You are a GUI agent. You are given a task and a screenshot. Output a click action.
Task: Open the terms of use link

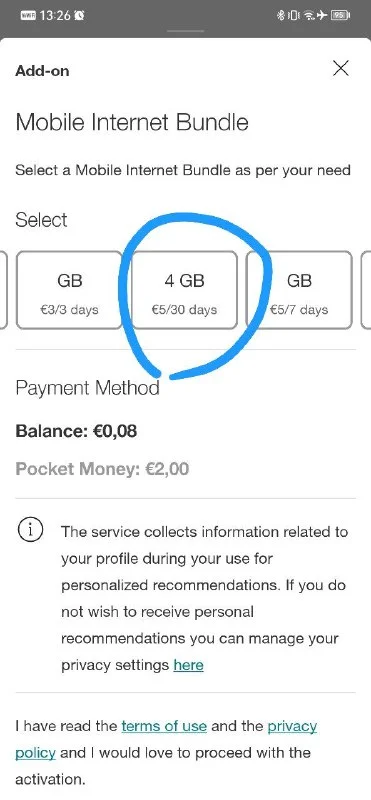tap(164, 726)
